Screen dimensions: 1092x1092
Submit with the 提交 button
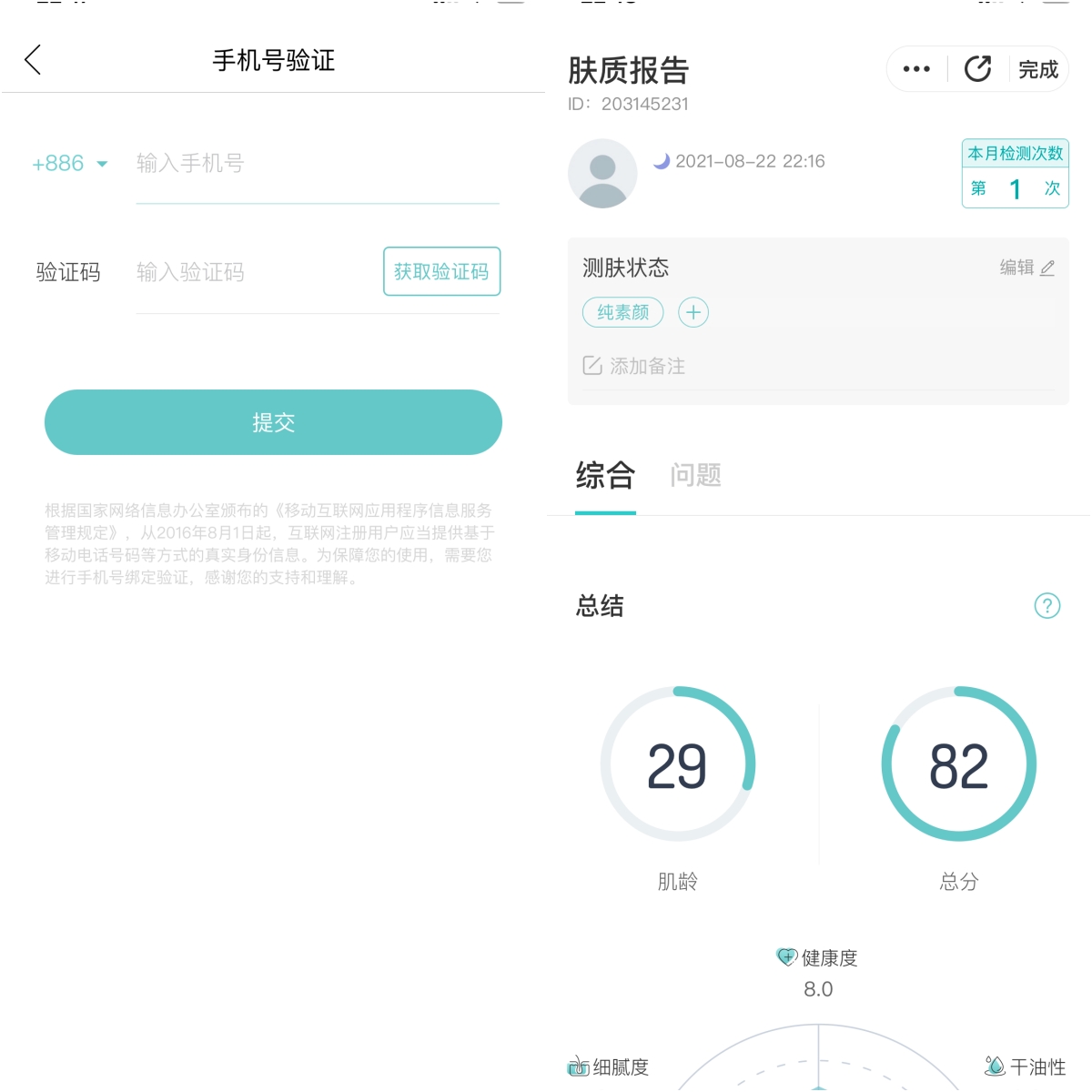273,422
